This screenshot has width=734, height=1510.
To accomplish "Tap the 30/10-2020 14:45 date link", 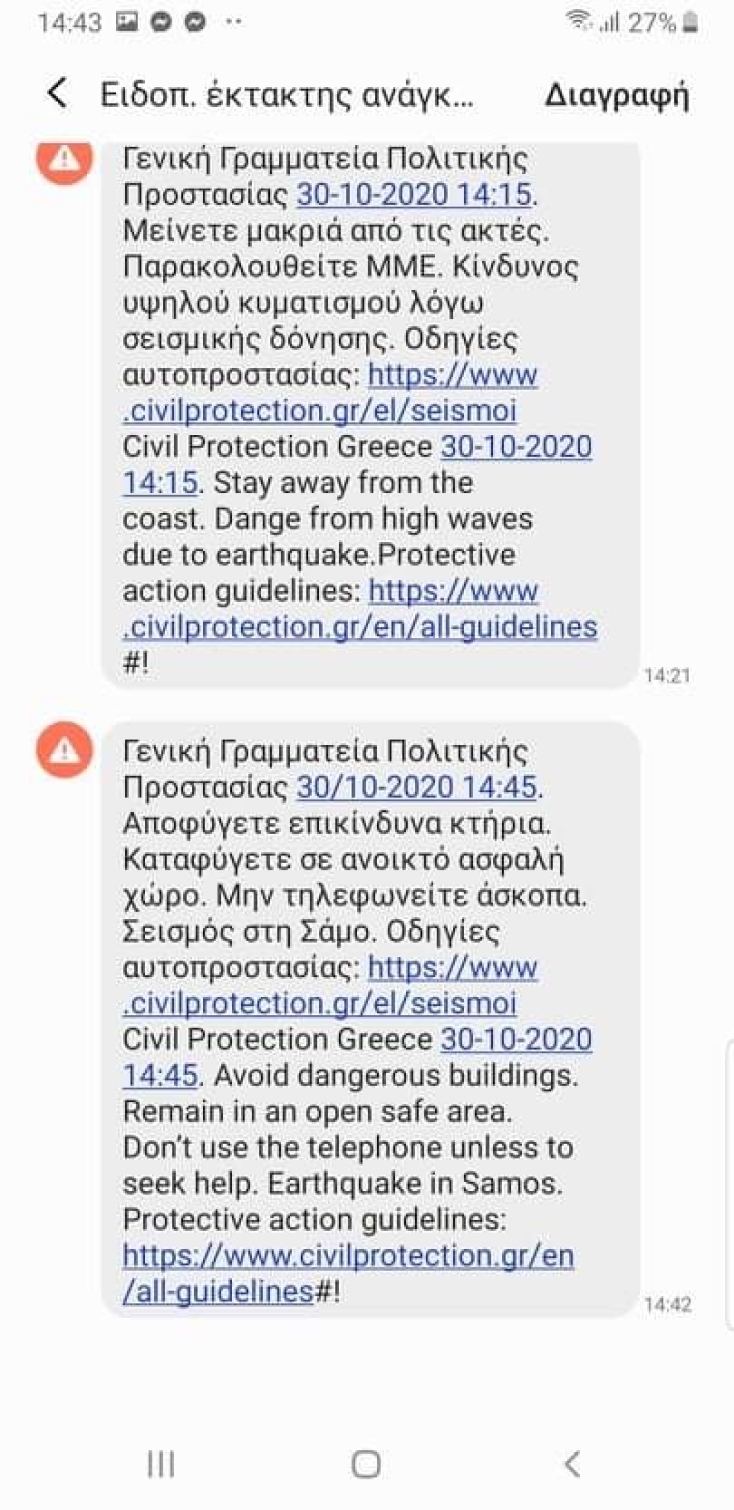I will (x=416, y=787).
